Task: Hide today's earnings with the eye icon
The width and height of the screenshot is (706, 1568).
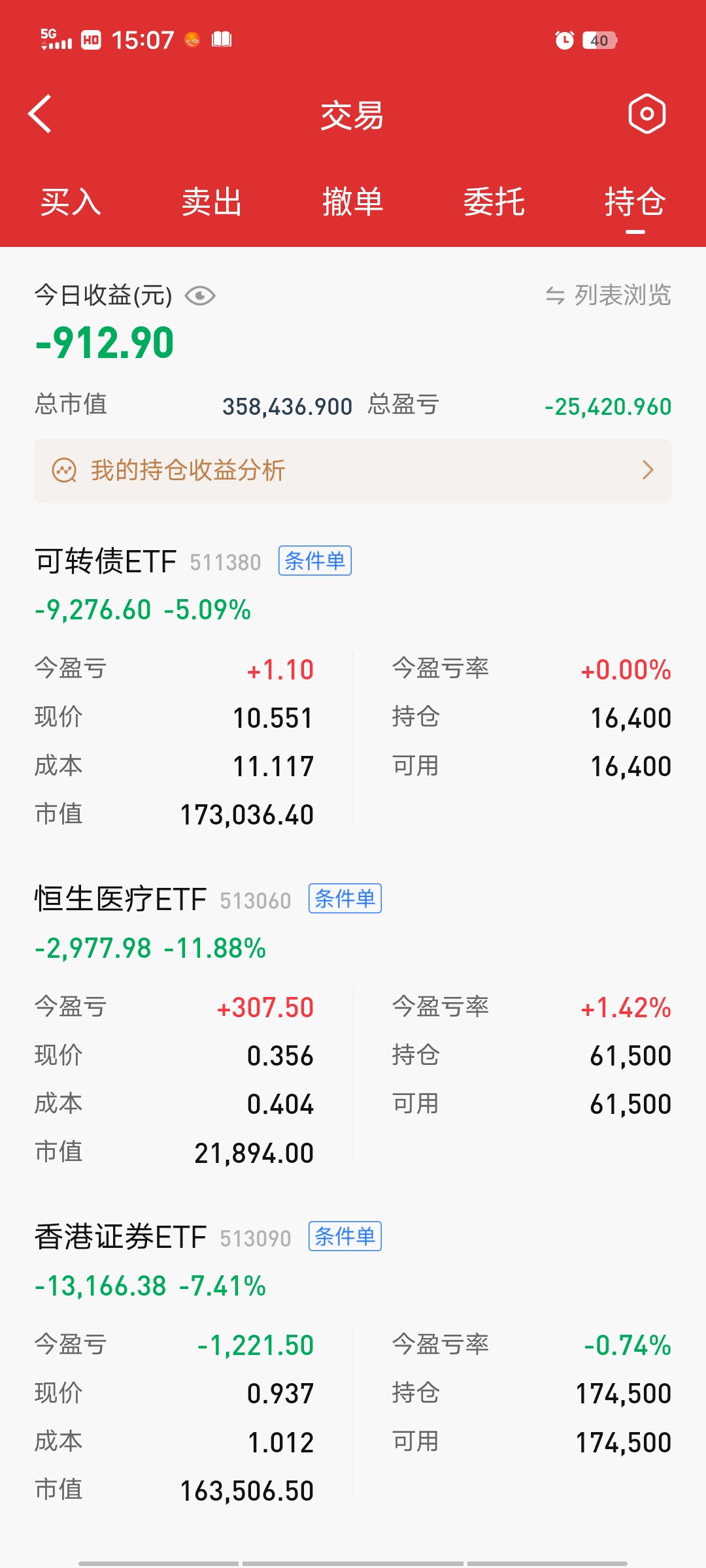Action: pyautogui.click(x=200, y=296)
